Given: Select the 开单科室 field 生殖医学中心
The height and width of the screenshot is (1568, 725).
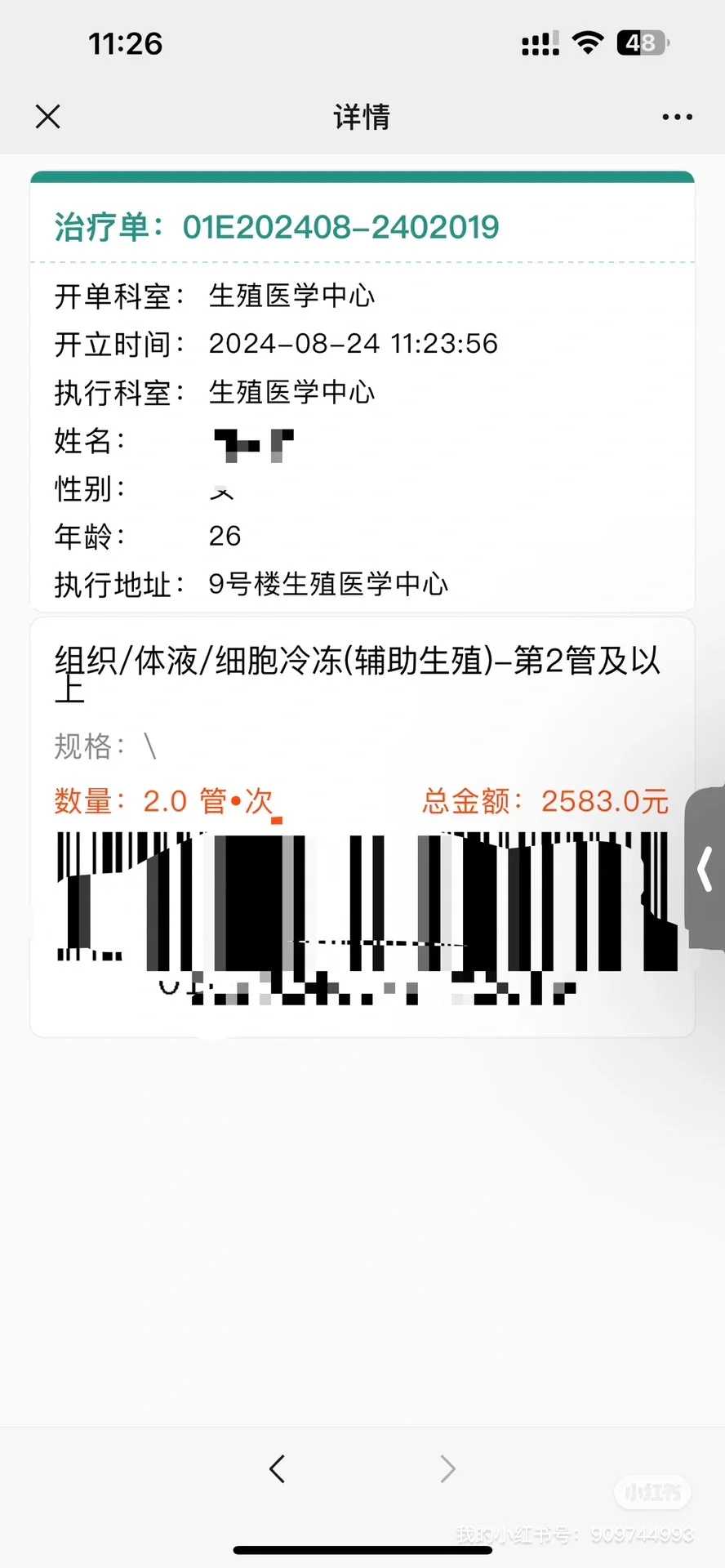Looking at the screenshot, I should (x=291, y=296).
